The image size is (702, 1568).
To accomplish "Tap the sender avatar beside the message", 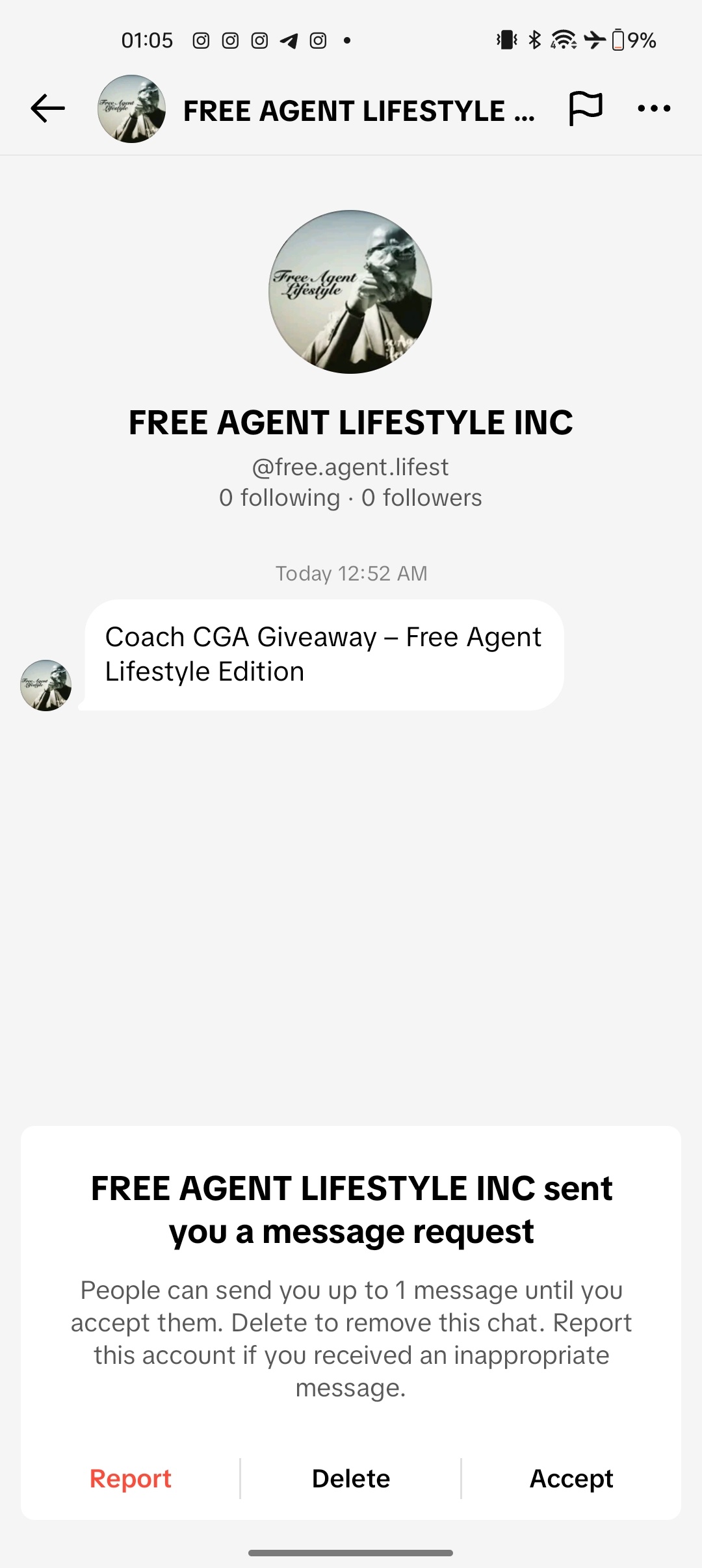I will click(x=45, y=685).
